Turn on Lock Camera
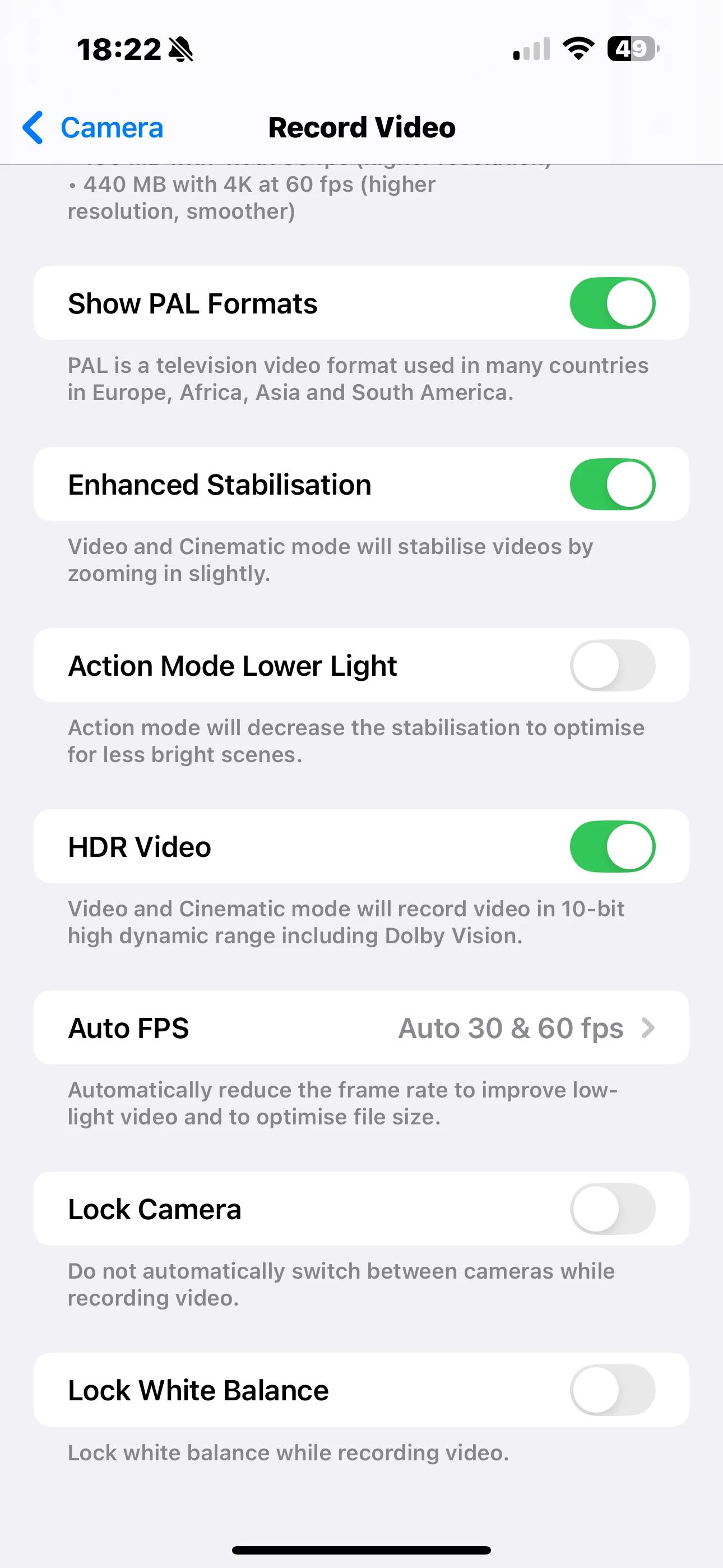723x1568 pixels. [611, 1209]
